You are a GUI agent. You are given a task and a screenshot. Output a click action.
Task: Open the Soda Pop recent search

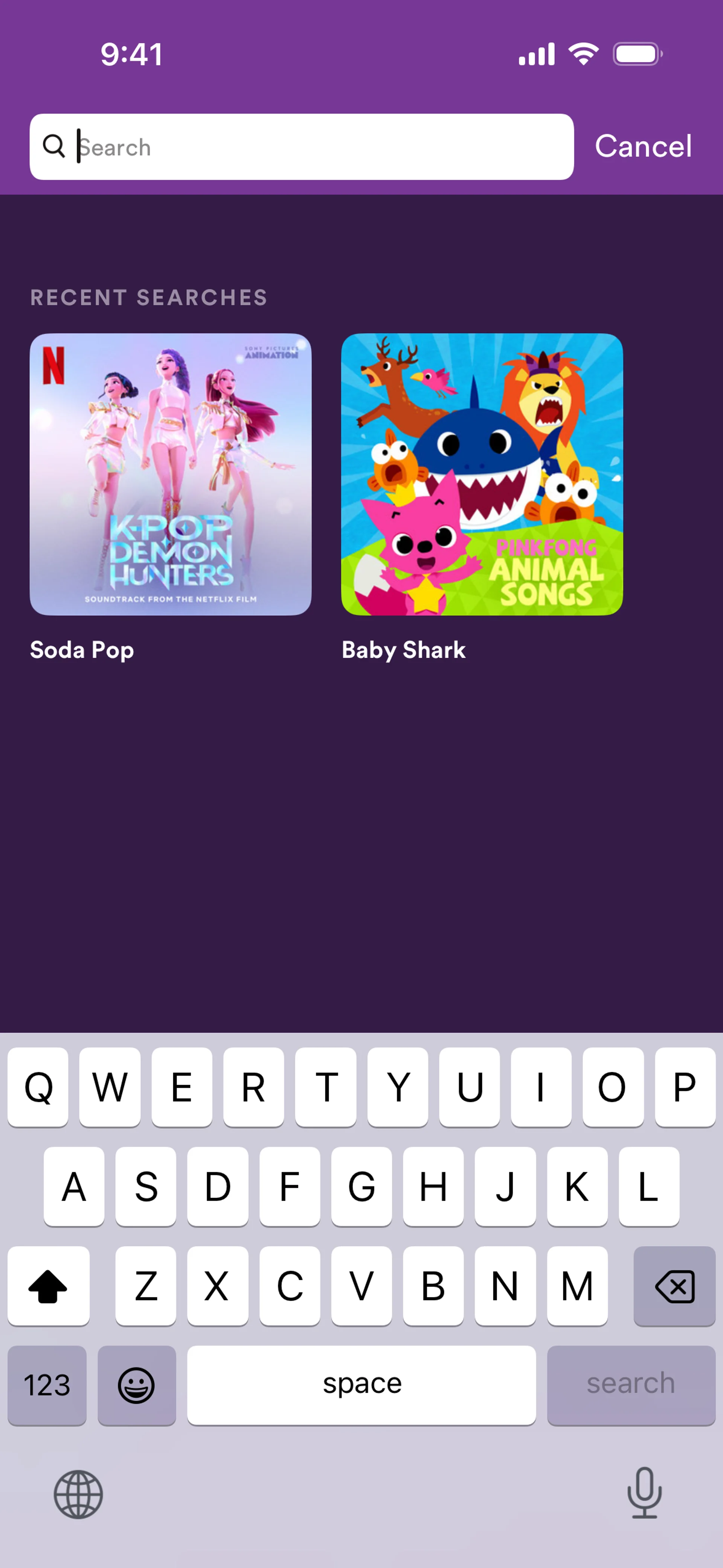tap(171, 474)
